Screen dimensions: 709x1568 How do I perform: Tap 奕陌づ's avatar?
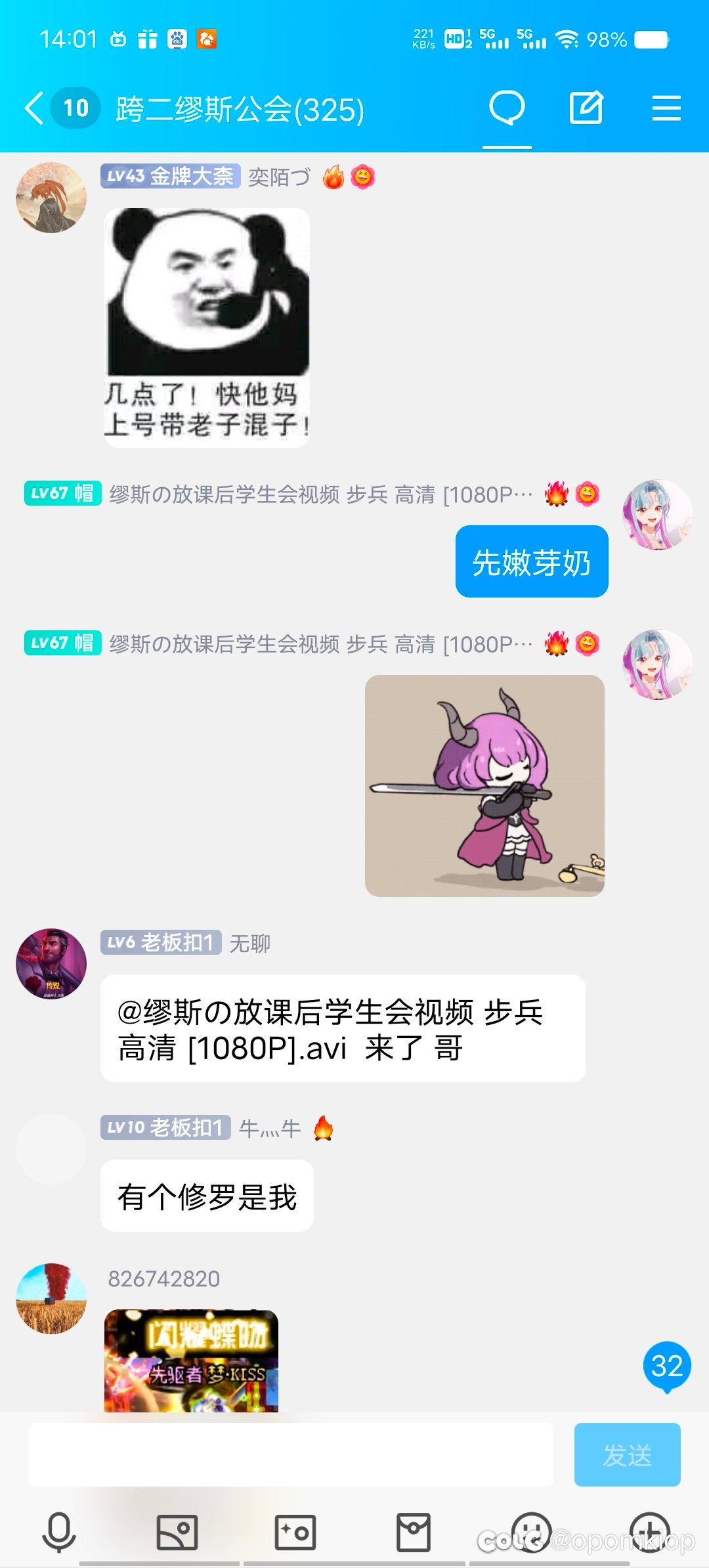point(51,198)
